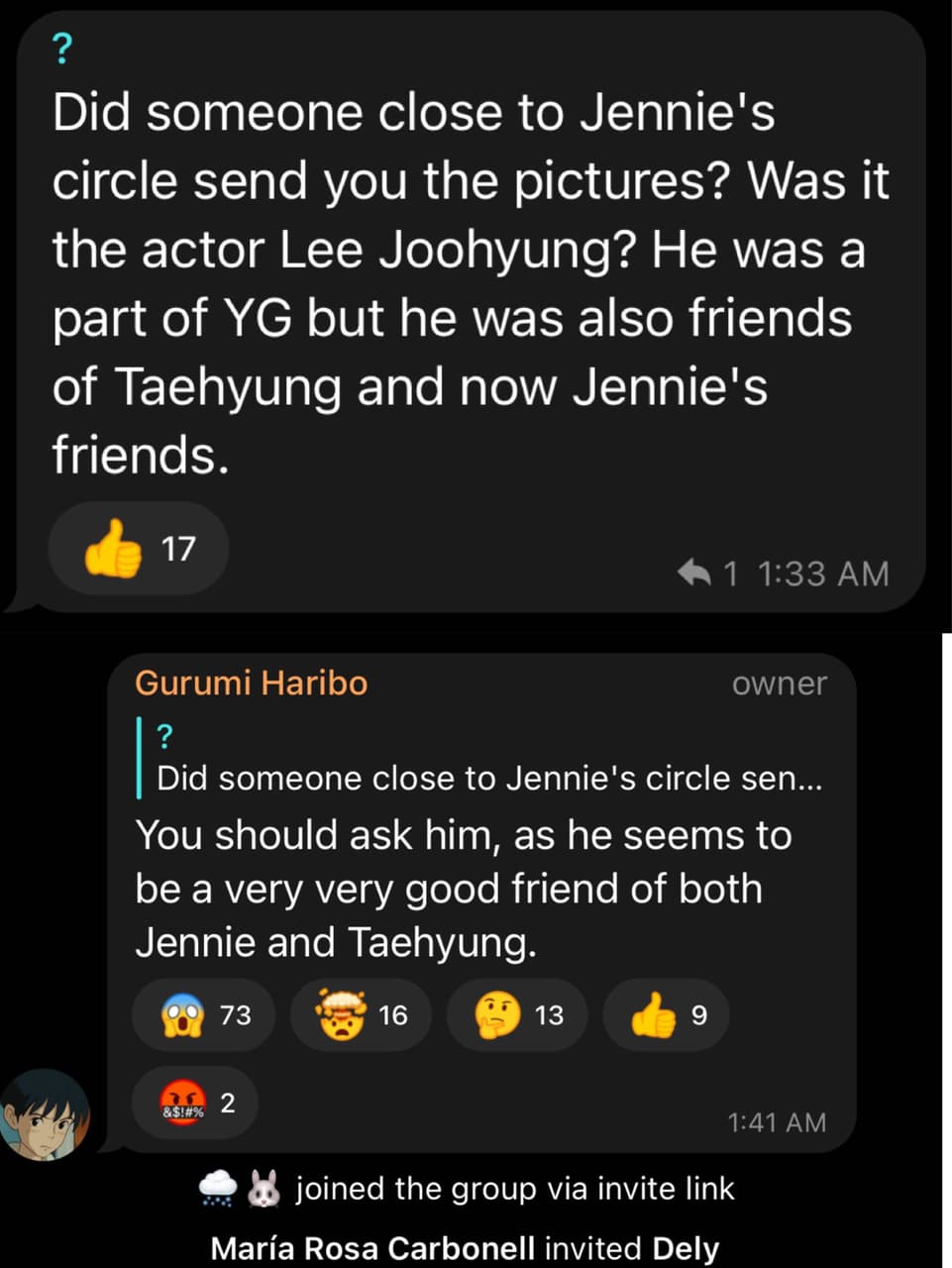The width and height of the screenshot is (952, 1268).
Task: Tap the 'owner' role label
Action: (780, 683)
